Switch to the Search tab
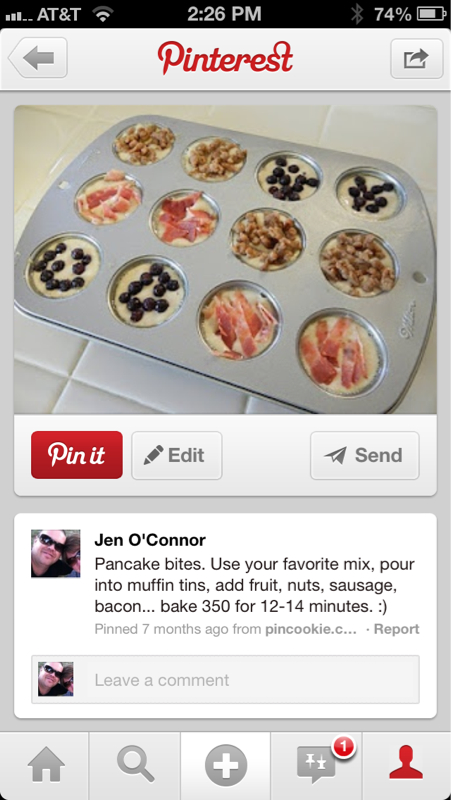This screenshot has width=451, height=800. (x=135, y=766)
